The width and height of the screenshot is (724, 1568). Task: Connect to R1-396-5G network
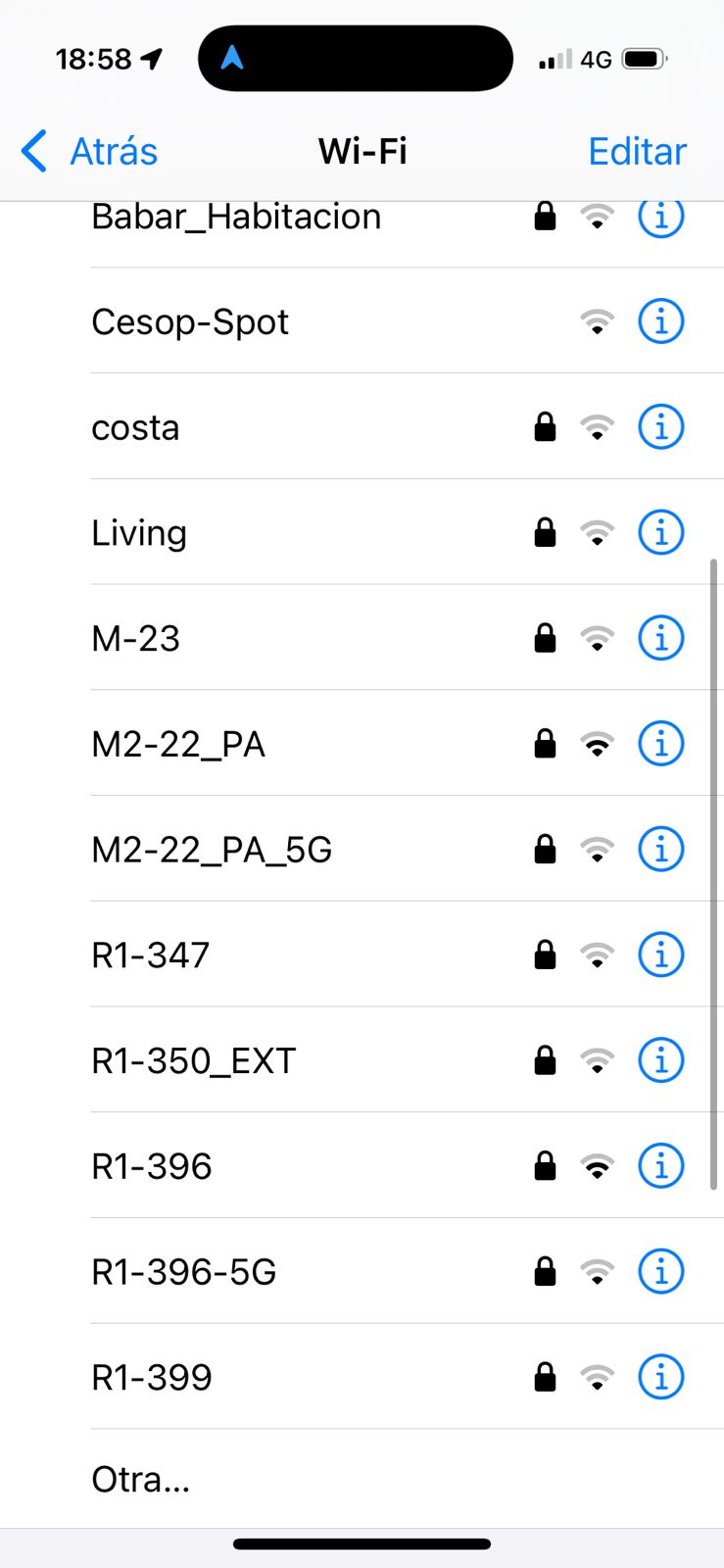[184, 1272]
